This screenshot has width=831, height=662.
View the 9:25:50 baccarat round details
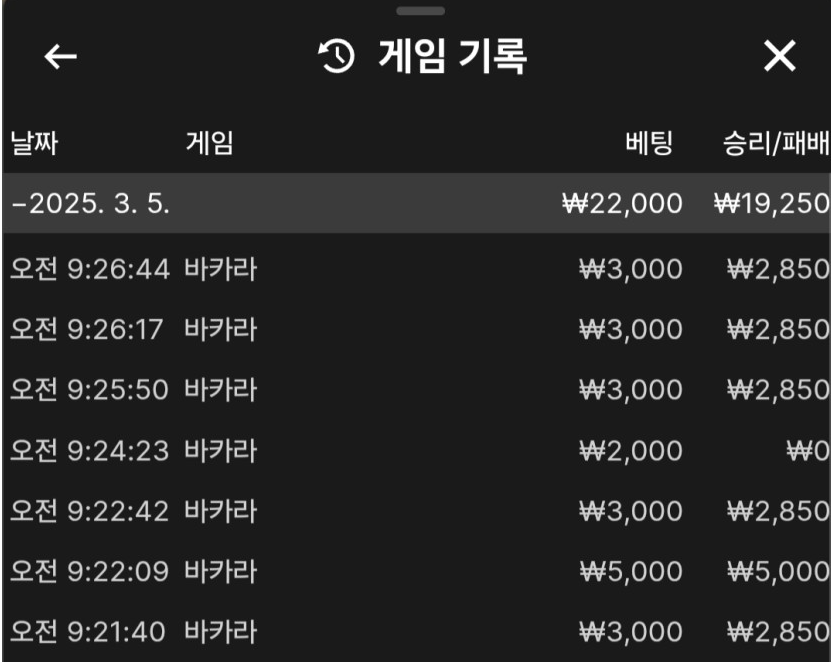(x=415, y=390)
